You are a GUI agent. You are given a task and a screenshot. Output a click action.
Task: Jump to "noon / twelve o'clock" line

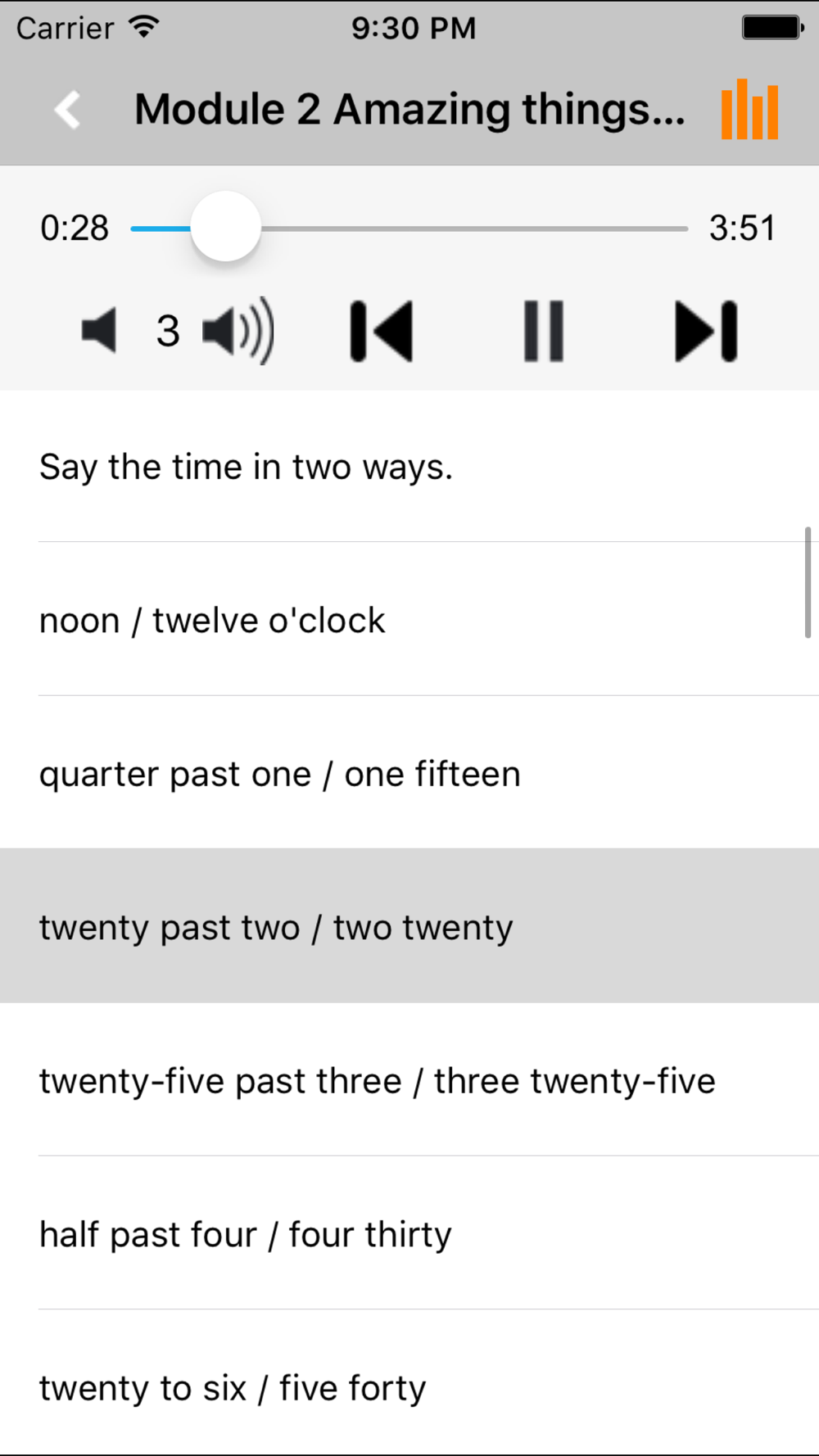click(409, 619)
